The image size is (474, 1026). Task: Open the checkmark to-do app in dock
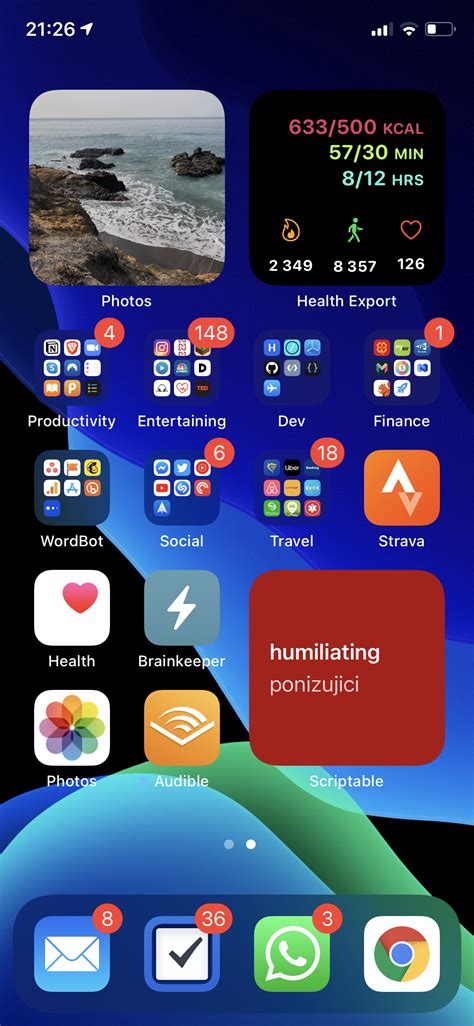[x=182, y=953]
